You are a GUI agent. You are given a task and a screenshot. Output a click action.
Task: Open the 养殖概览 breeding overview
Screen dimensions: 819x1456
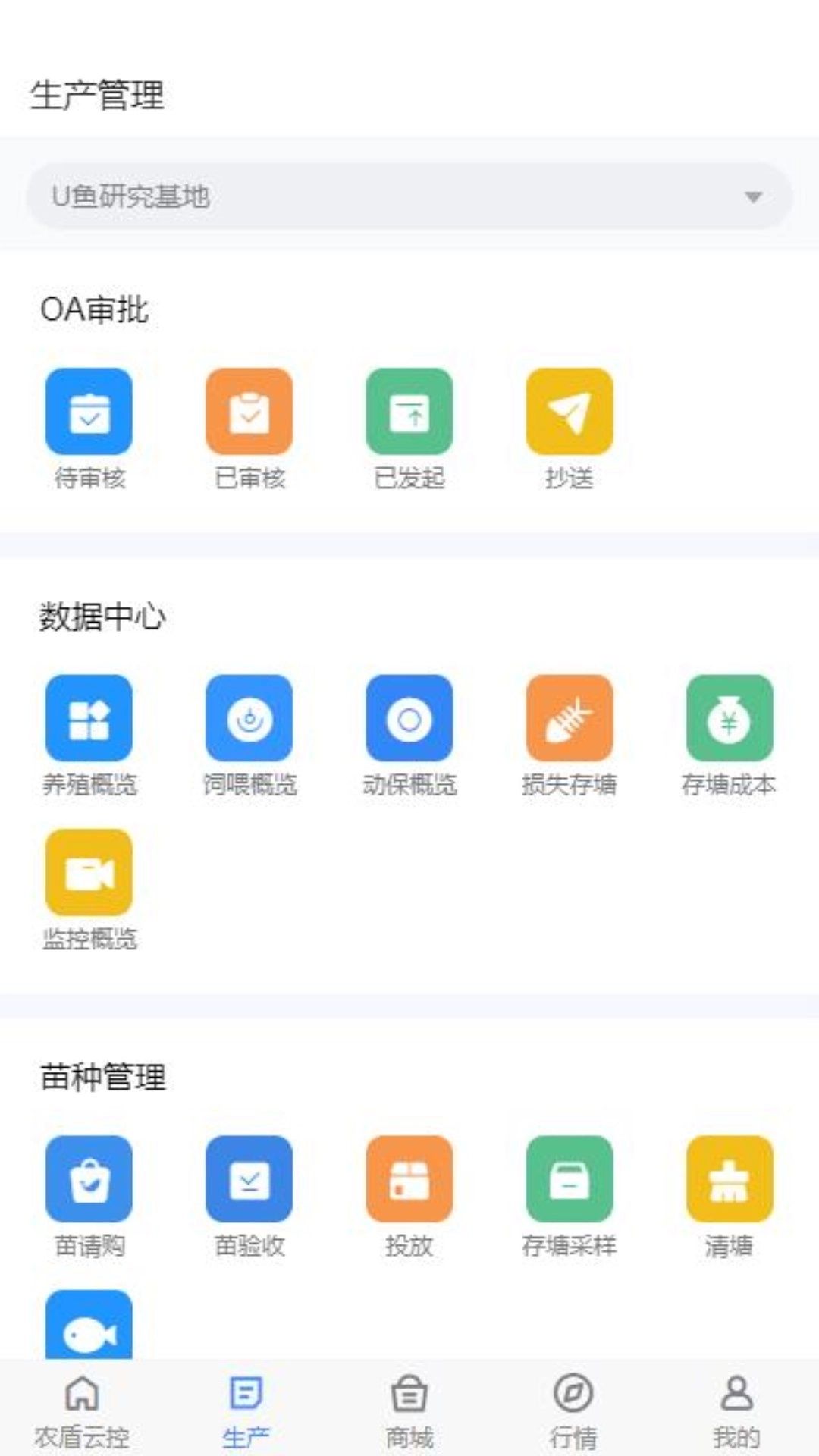[89, 720]
